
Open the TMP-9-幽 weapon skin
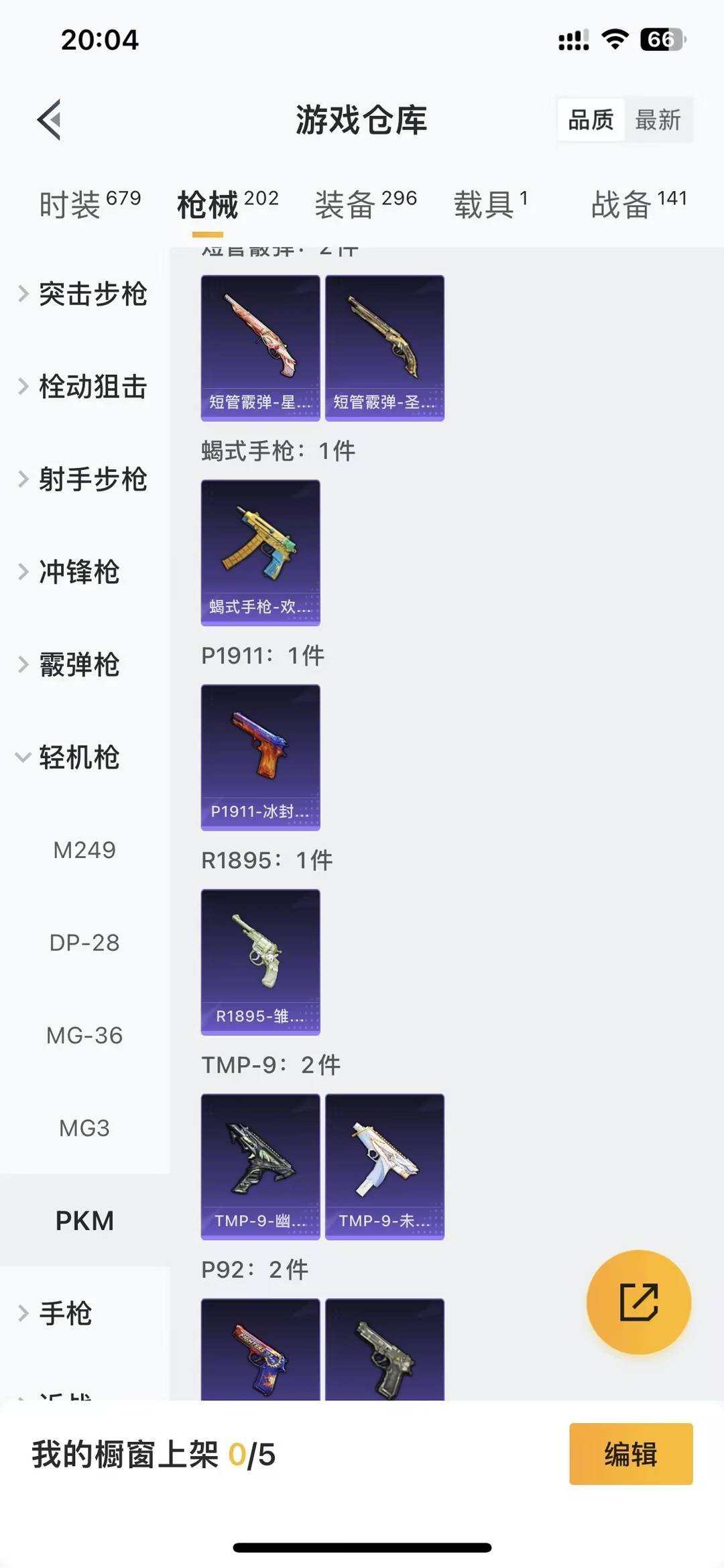[x=260, y=1165]
